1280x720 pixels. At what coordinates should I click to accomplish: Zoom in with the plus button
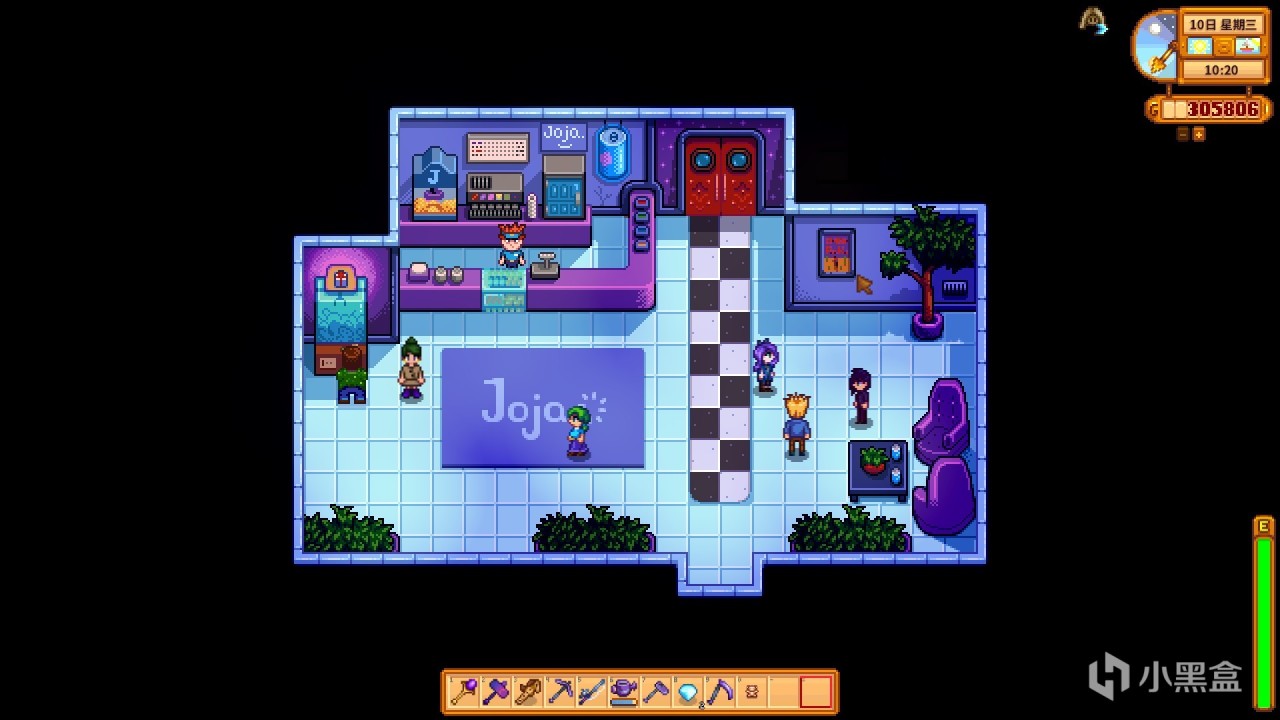(1199, 134)
